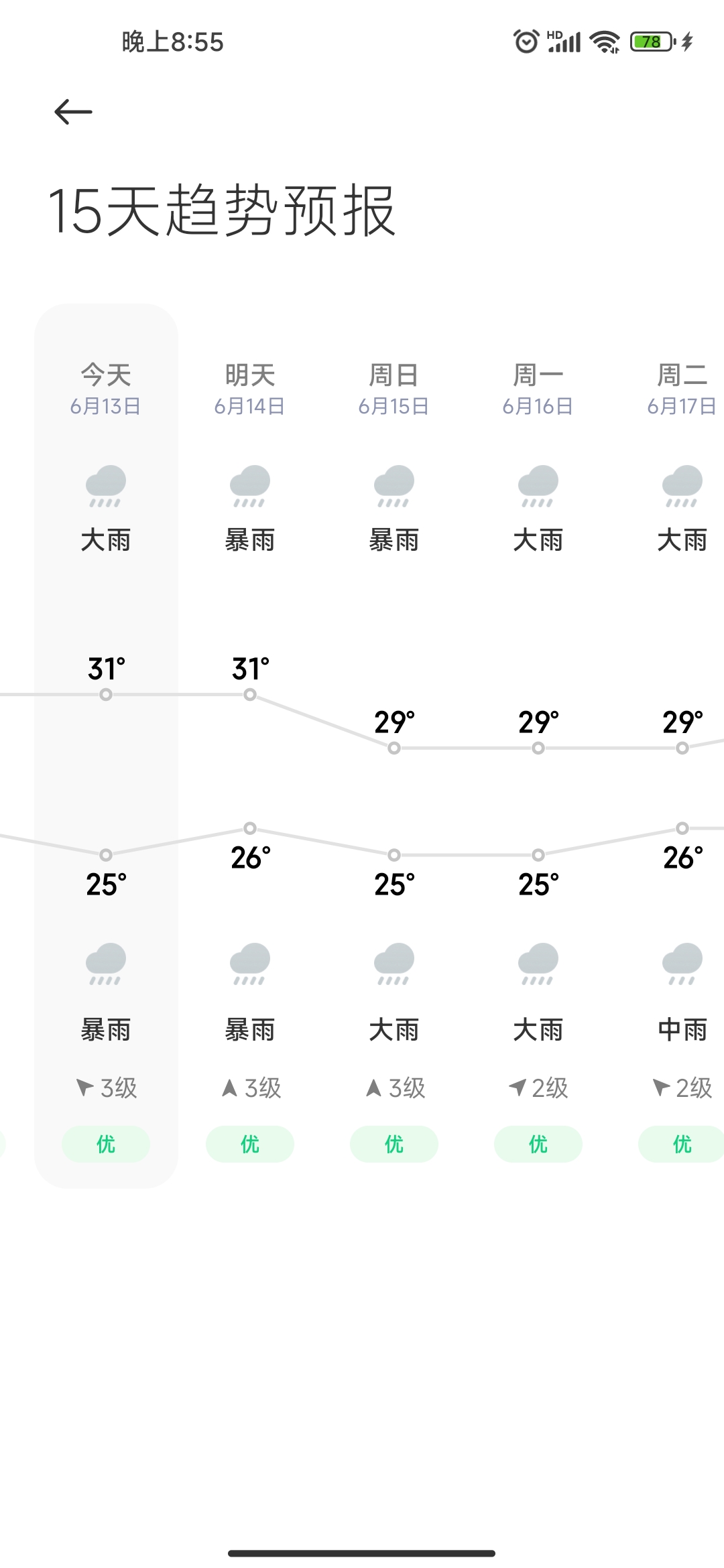Click the Wi-Fi status bar icon
The height and width of the screenshot is (1568, 724).
(601, 42)
